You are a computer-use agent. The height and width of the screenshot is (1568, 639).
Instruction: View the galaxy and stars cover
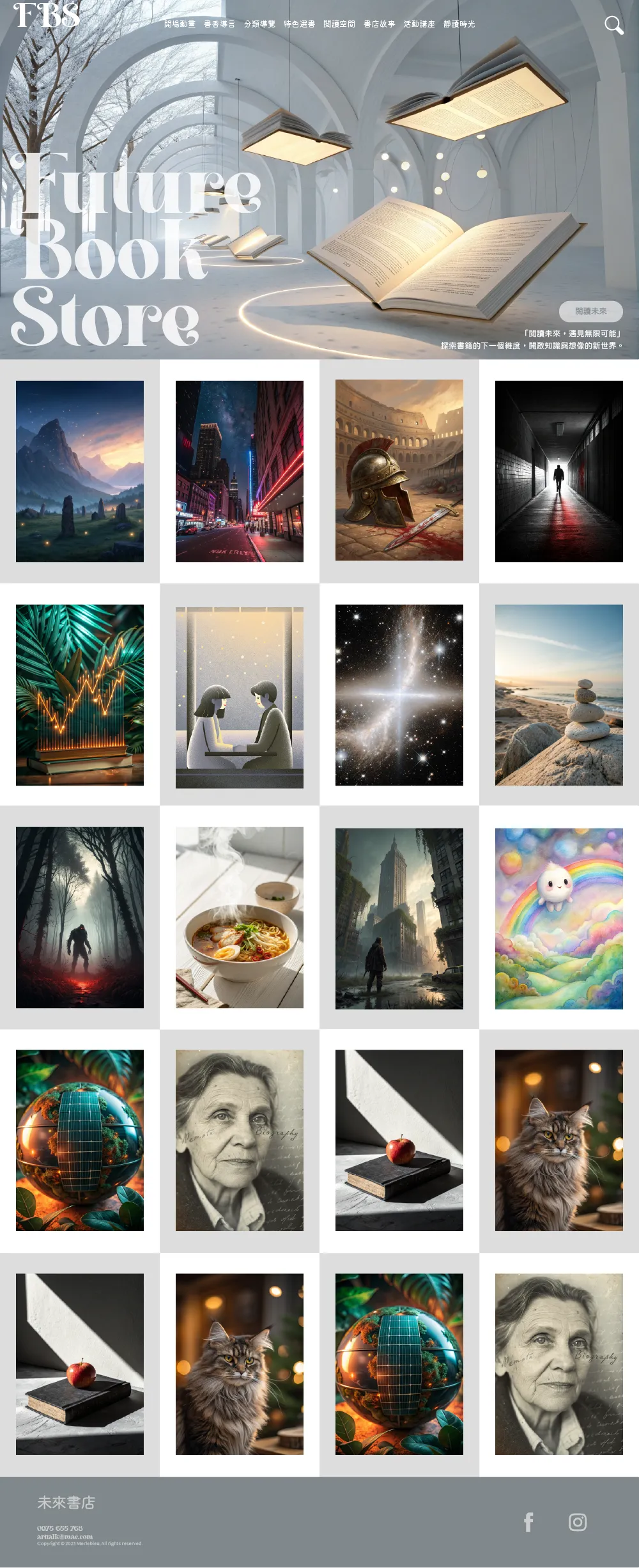(x=399, y=695)
